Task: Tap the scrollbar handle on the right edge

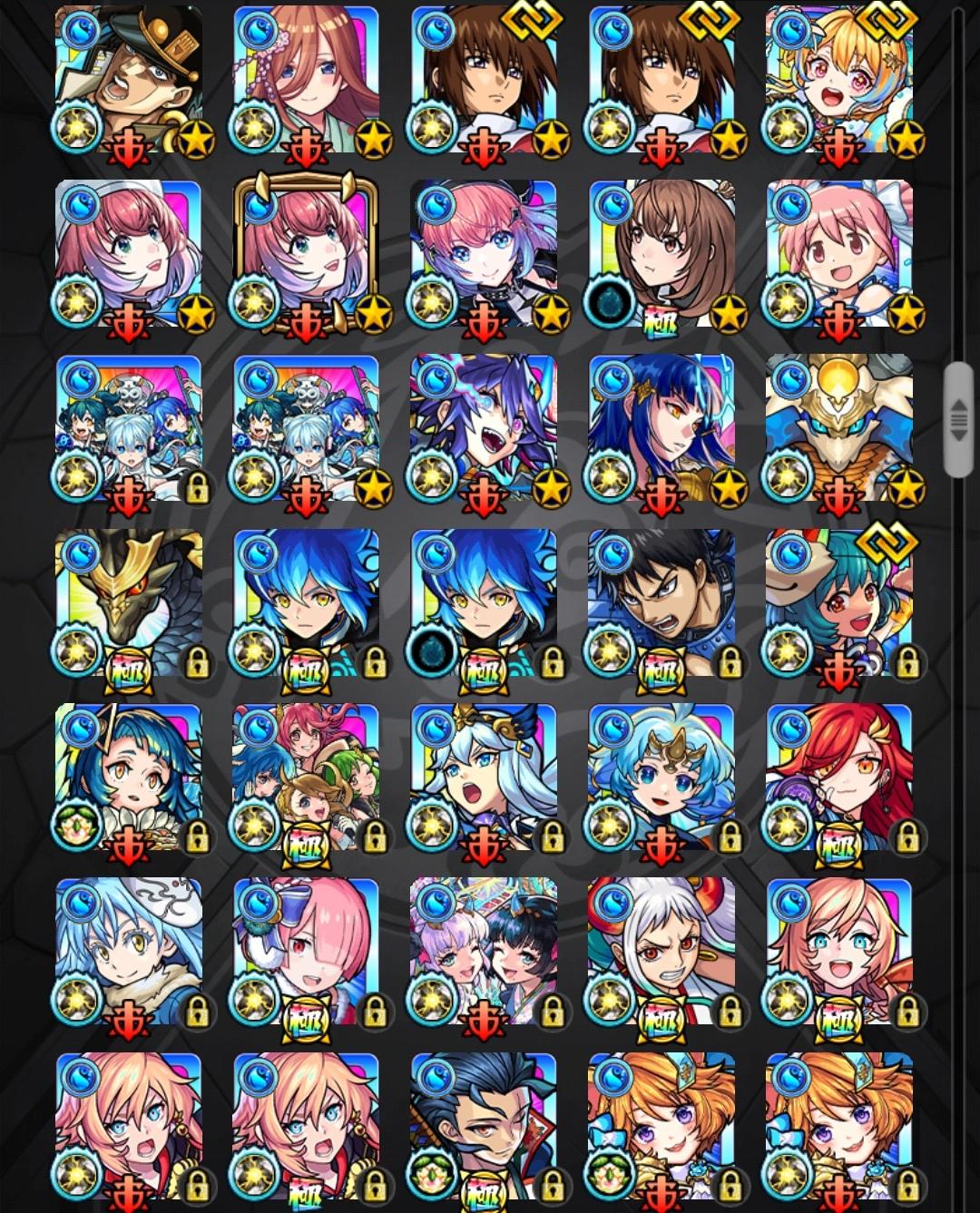Action: (x=958, y=420)
